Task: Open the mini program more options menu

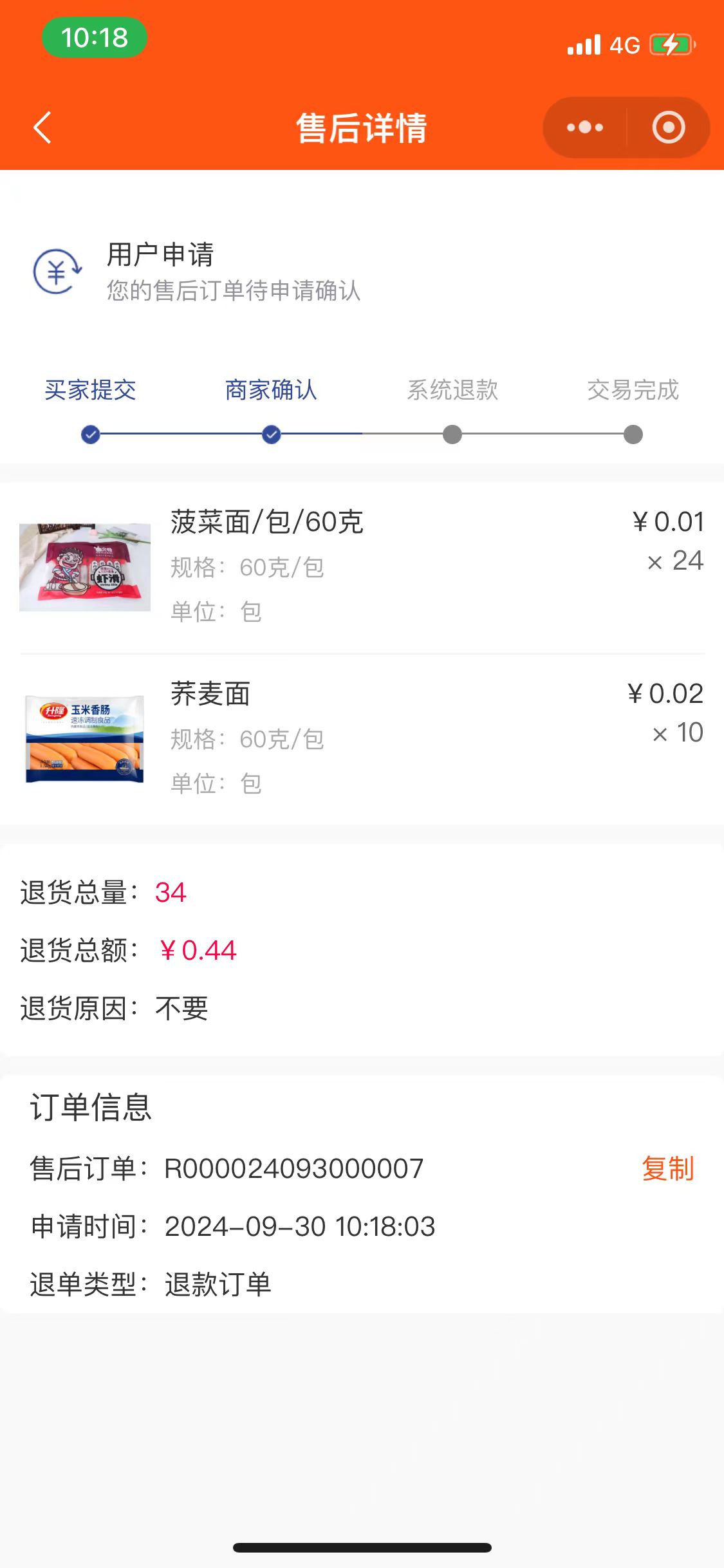Action: [x=584, y=127]
